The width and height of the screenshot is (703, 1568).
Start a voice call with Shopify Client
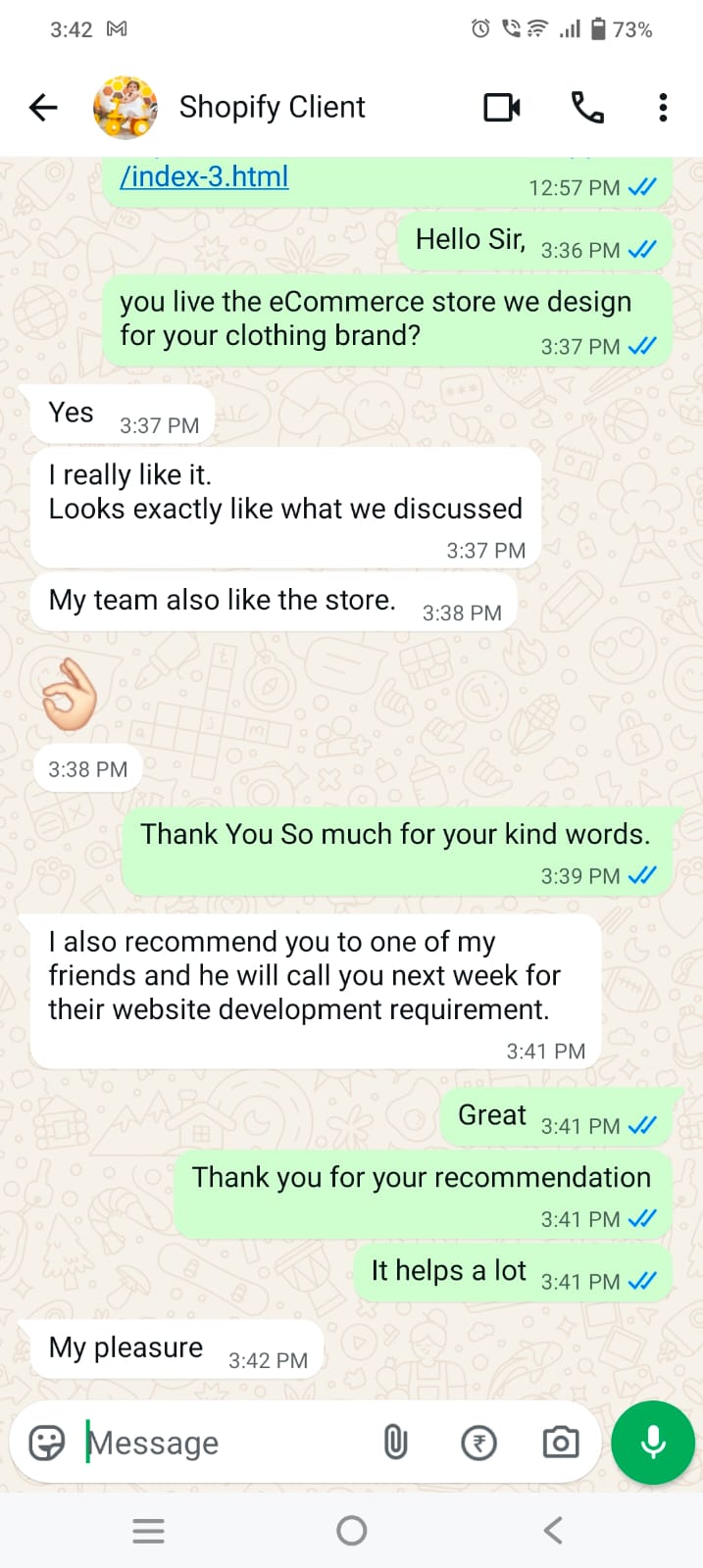pos(587,107)
